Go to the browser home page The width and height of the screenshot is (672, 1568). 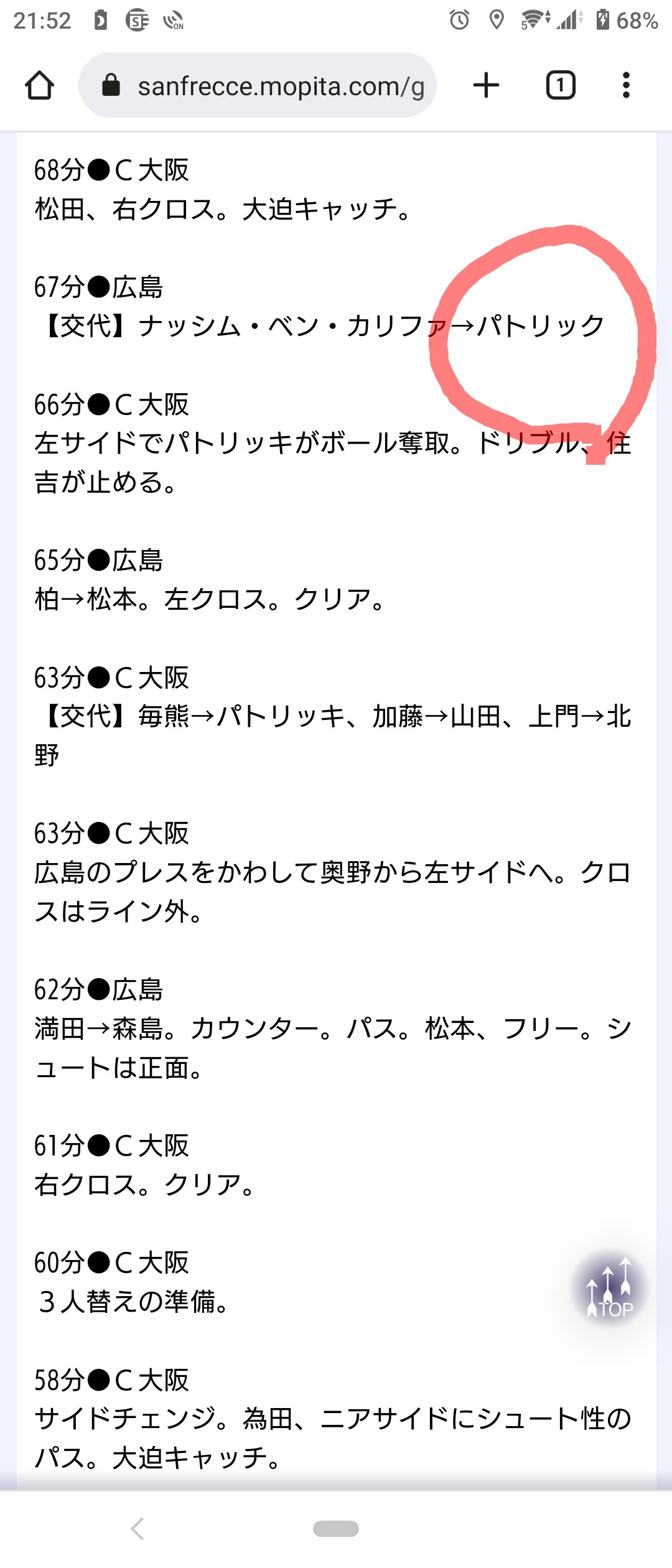(39, 85)
